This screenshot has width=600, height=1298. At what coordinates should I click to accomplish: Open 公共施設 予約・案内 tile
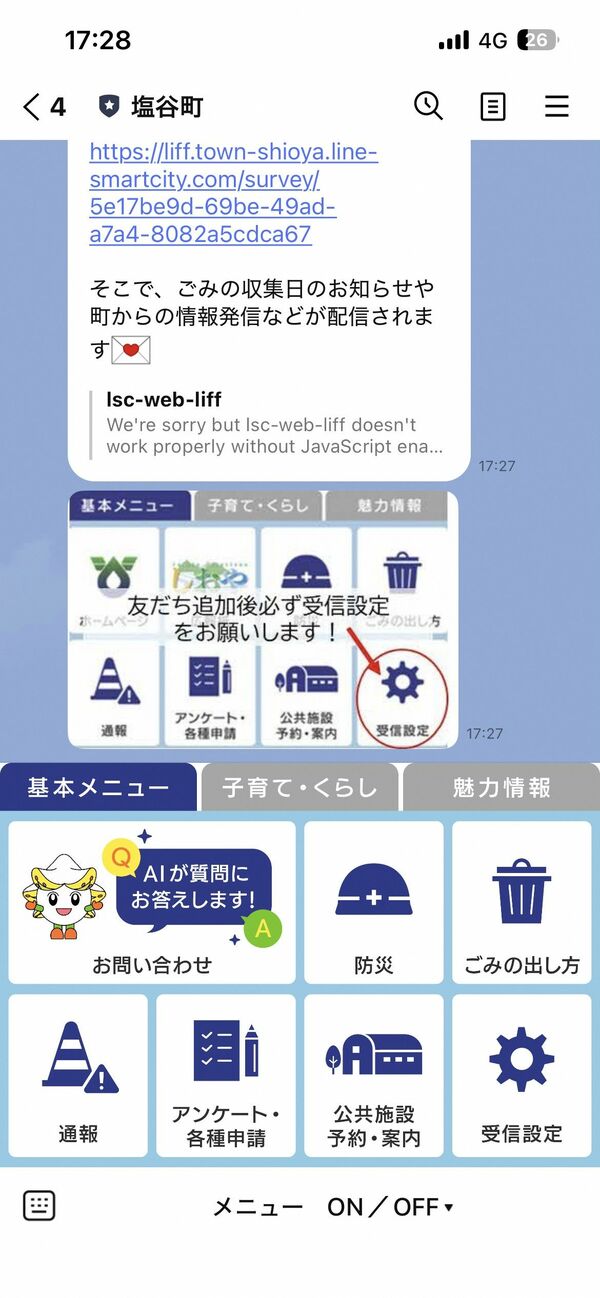pos(373,1075)
